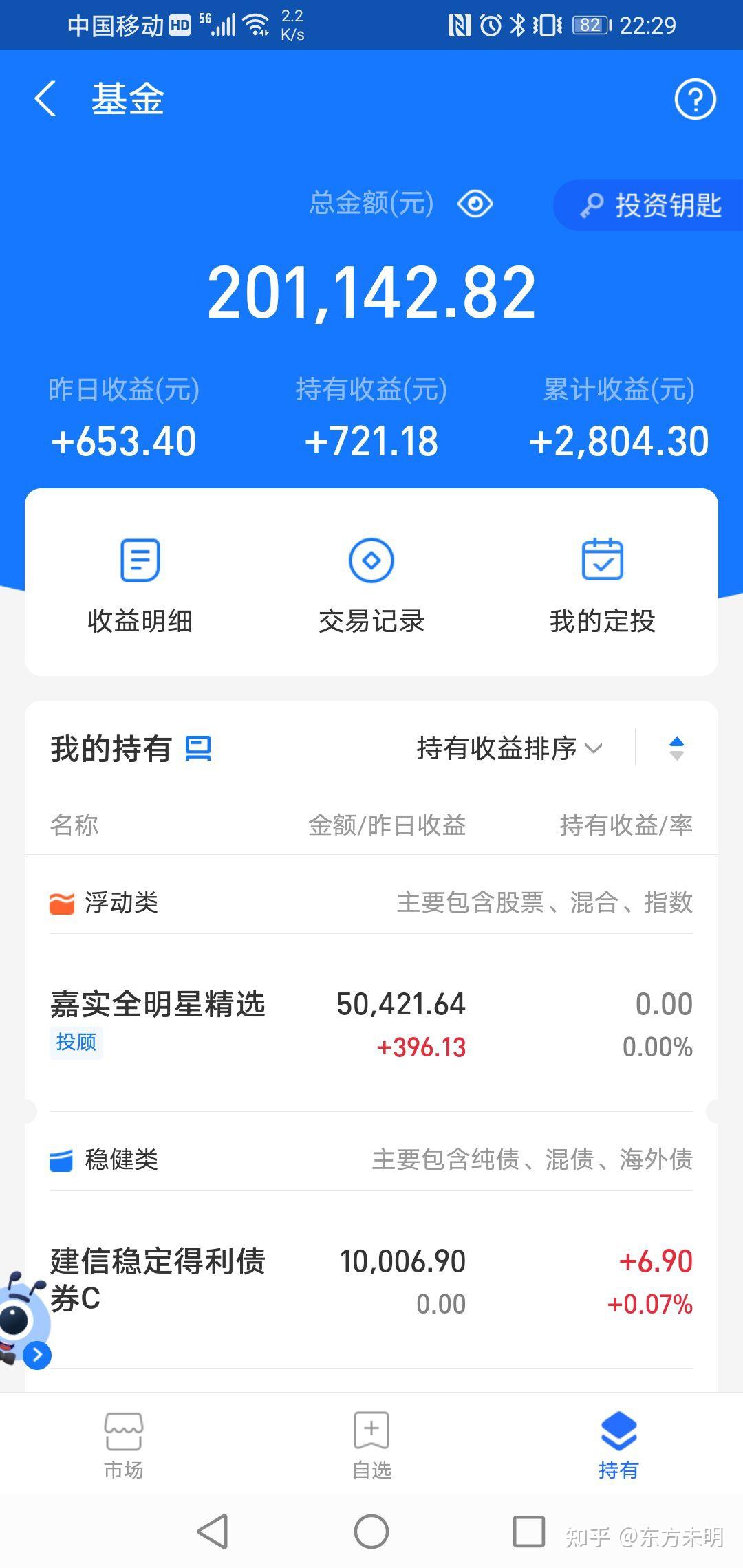The image size is (743, 1568).
Task: Expand the 稳健类 fund category
Action: point(121,1161)
